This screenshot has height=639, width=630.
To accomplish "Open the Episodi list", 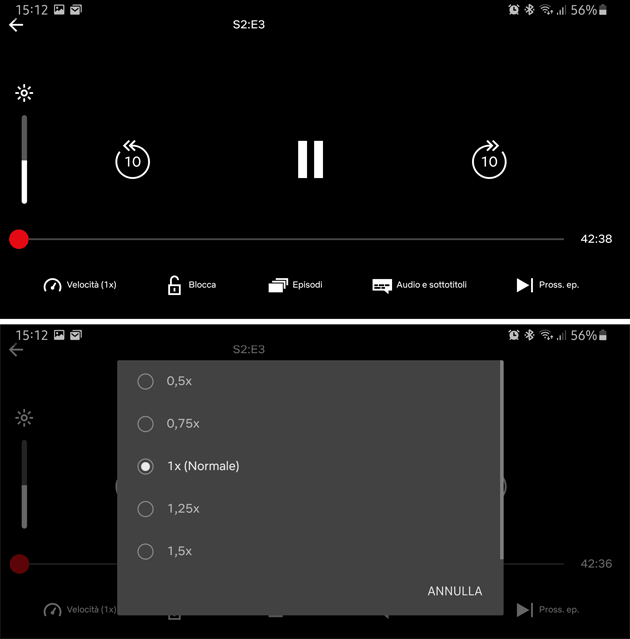I will coord(296,285).
